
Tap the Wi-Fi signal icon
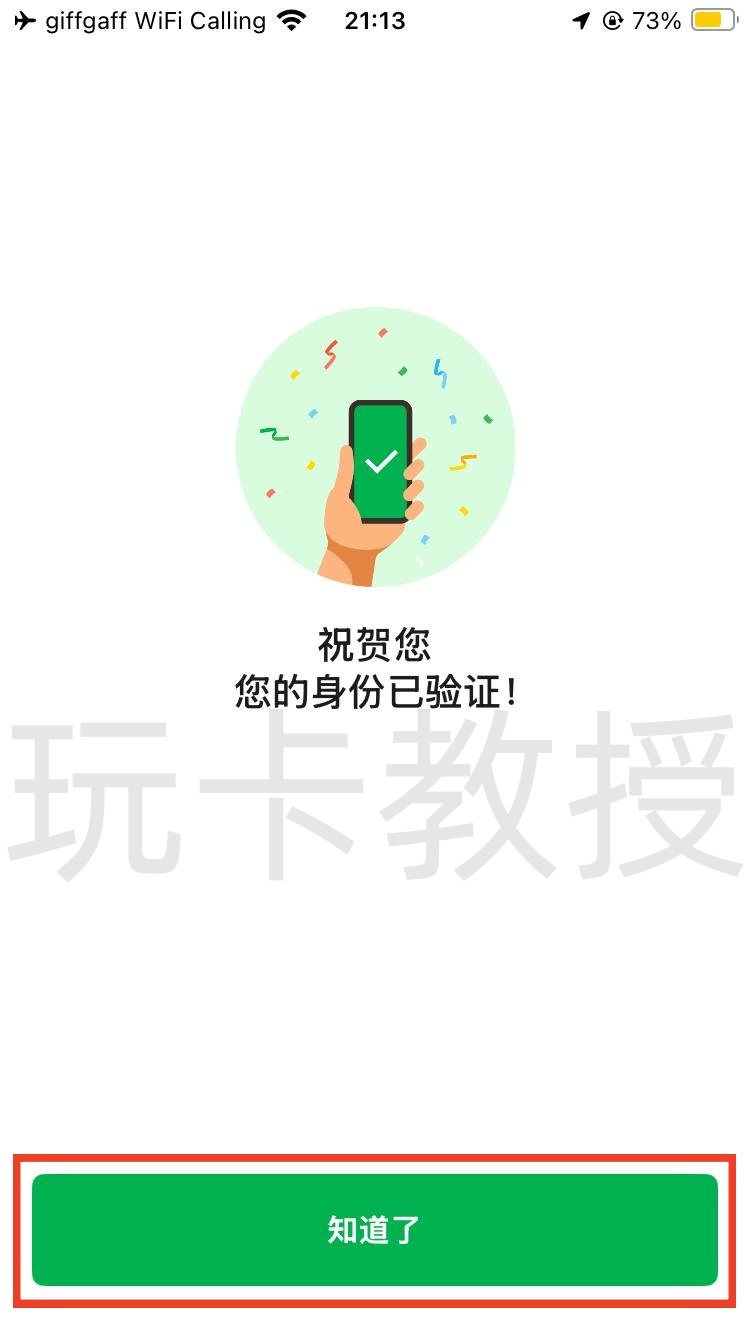(x=290, y=19)
